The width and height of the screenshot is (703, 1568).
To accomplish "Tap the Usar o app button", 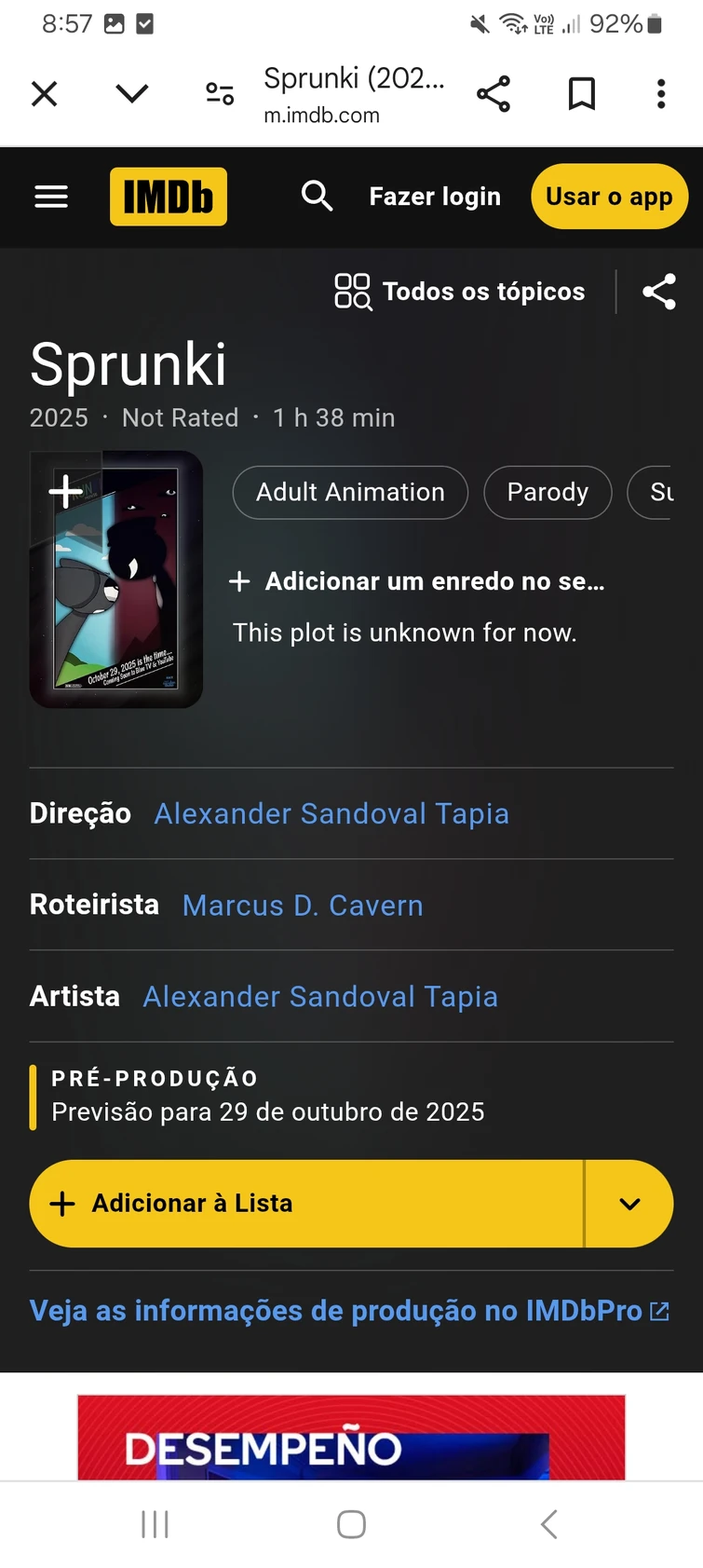I will point(609,197).
